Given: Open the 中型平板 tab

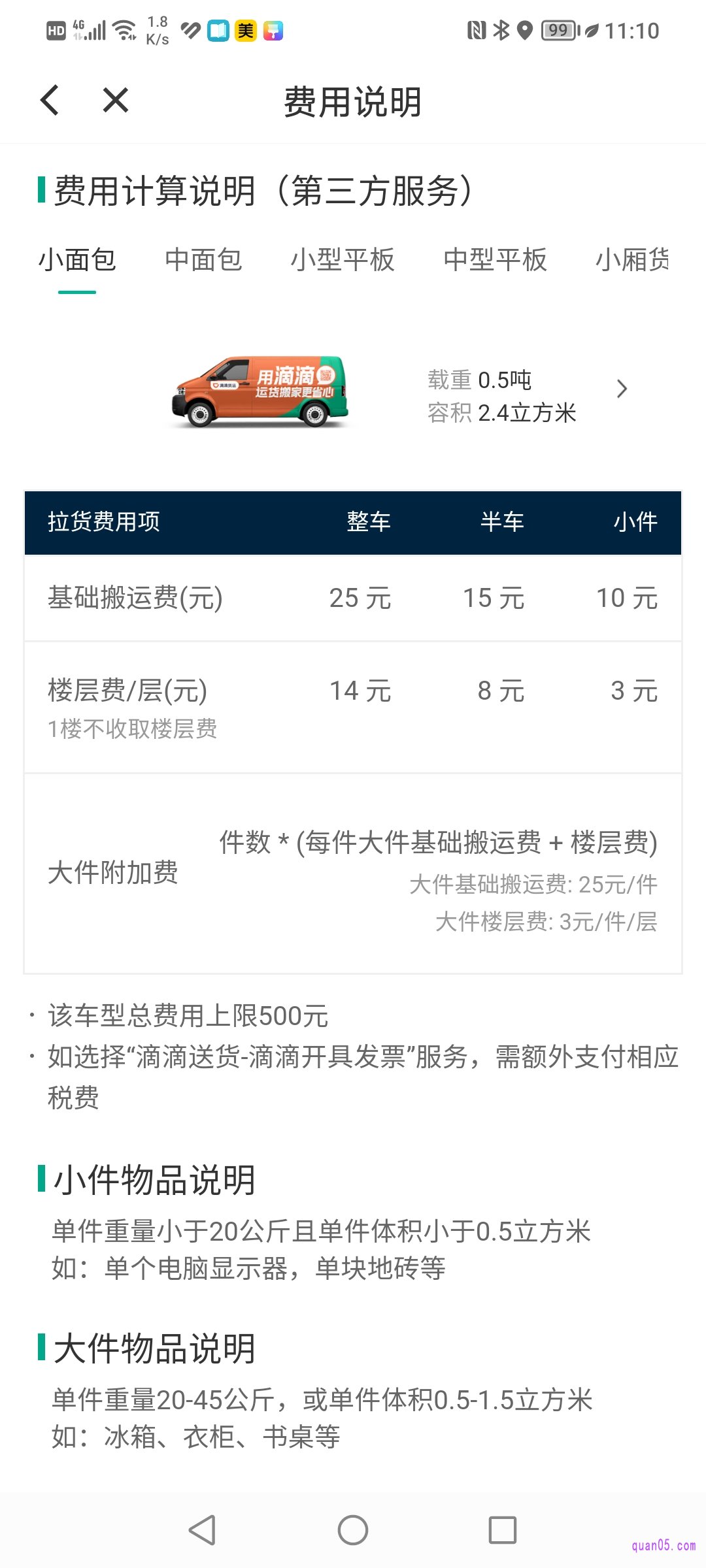Looking at the screenshot, I should 495,260.
